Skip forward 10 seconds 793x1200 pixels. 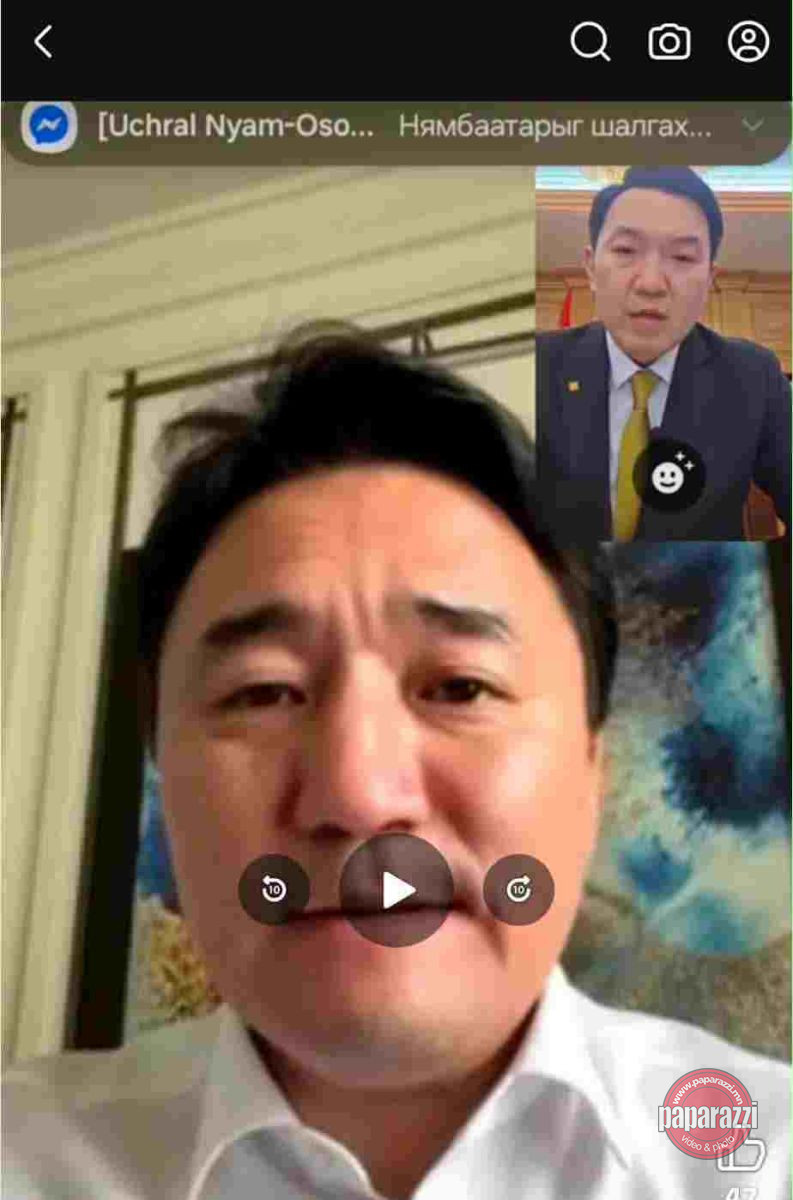[x=518, y=889]
